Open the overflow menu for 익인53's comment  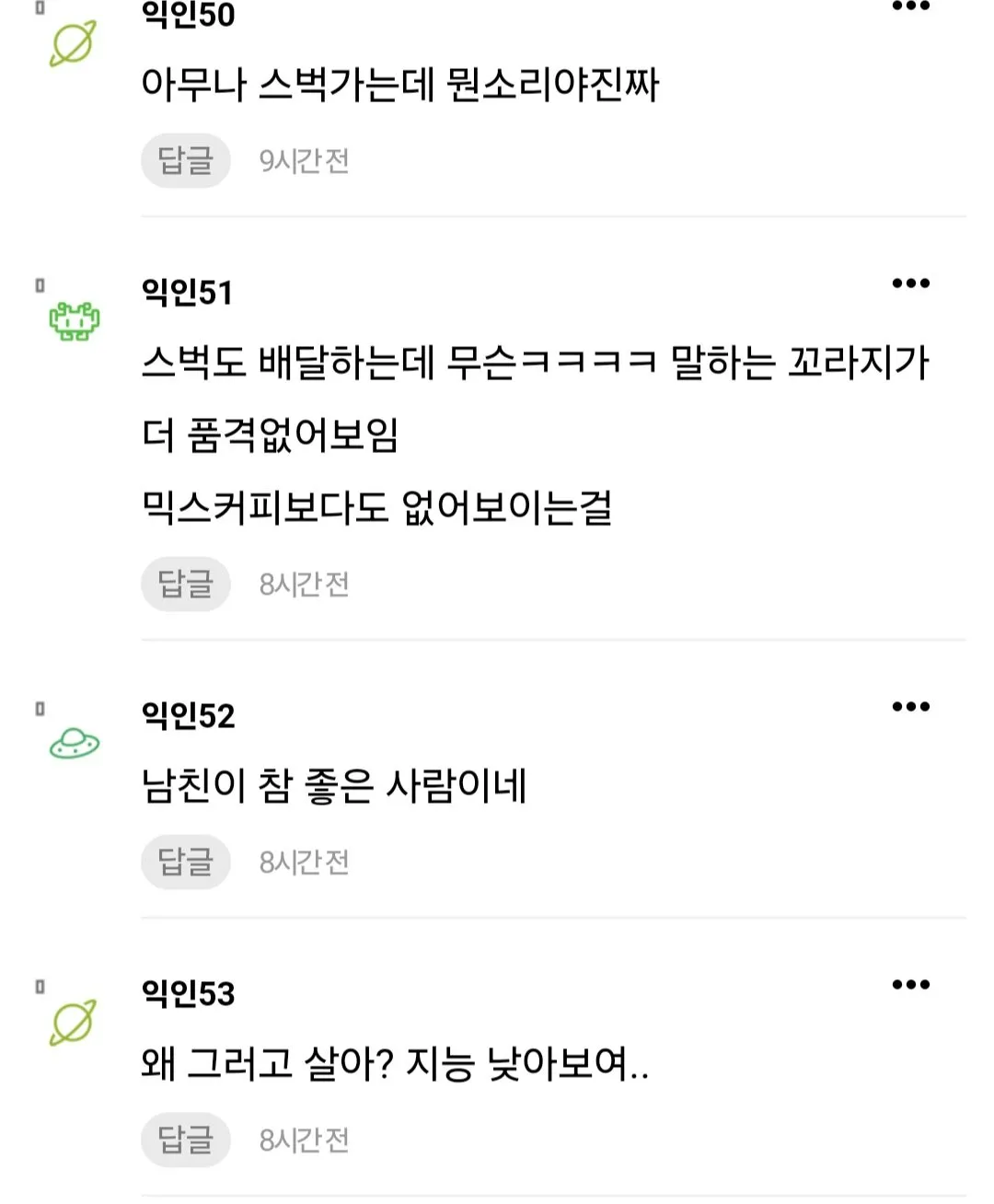tap(910, 985)
